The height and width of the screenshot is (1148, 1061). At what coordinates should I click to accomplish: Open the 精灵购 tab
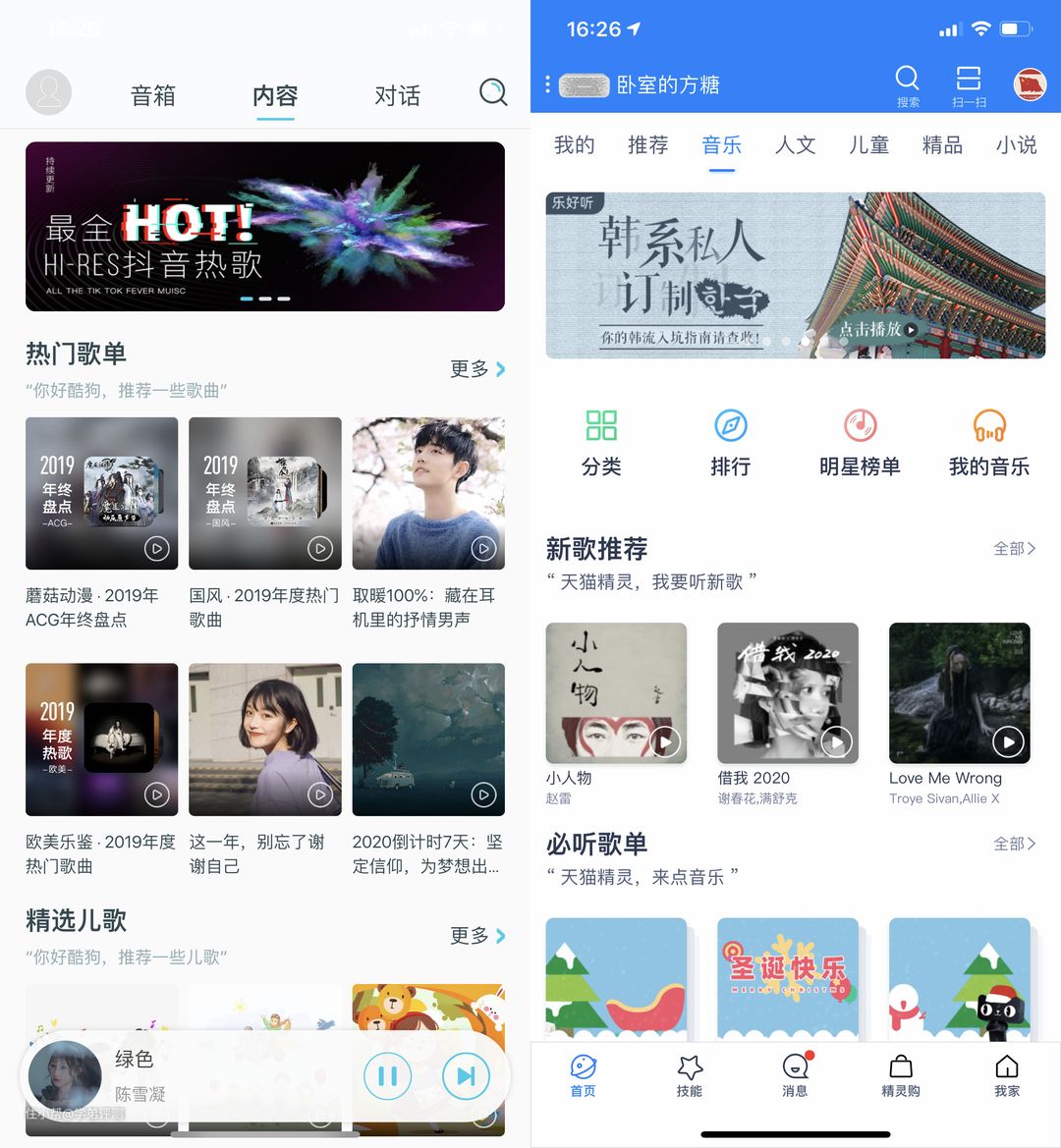[x=900, y=1075]
